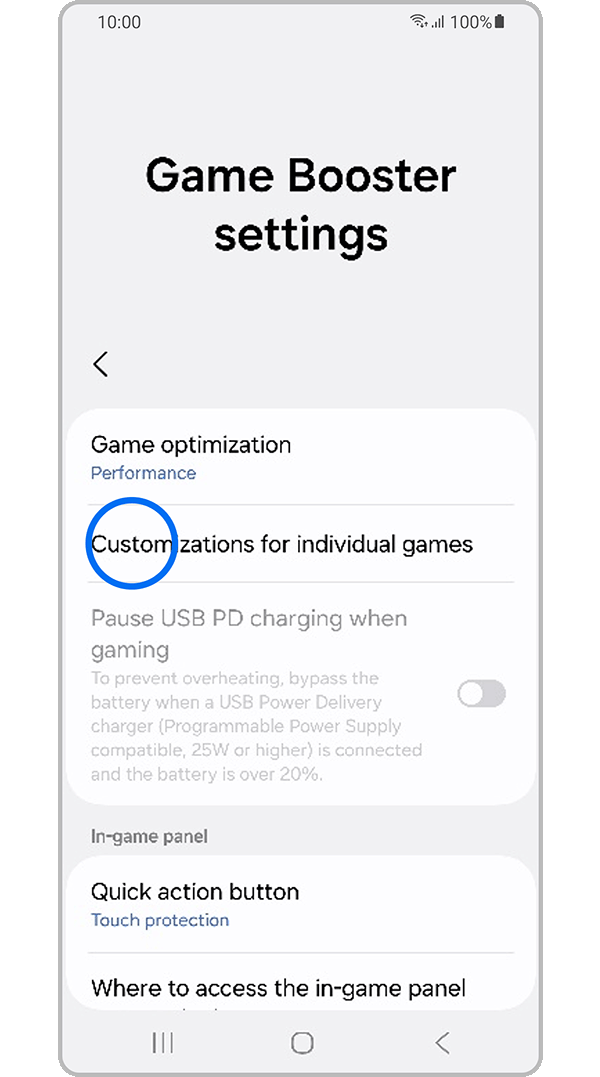Tap the system home button
This screenshot has height=1077, width=600.
(302, 1043)
